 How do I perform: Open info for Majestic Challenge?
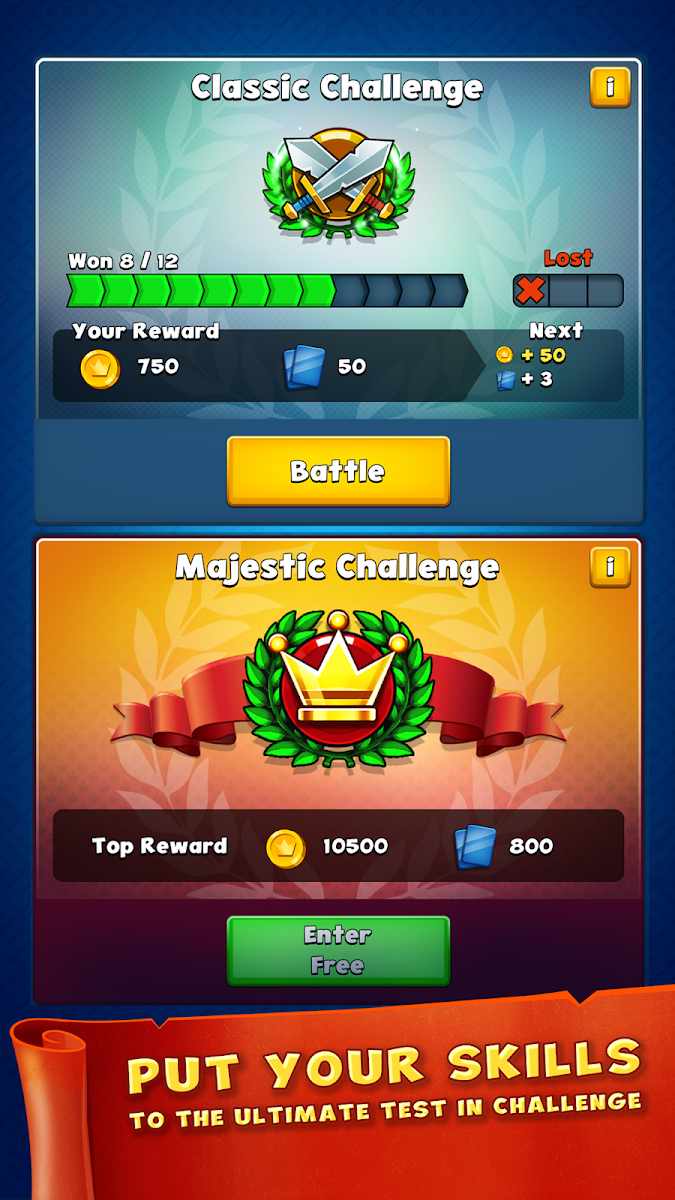click(610, 568)
